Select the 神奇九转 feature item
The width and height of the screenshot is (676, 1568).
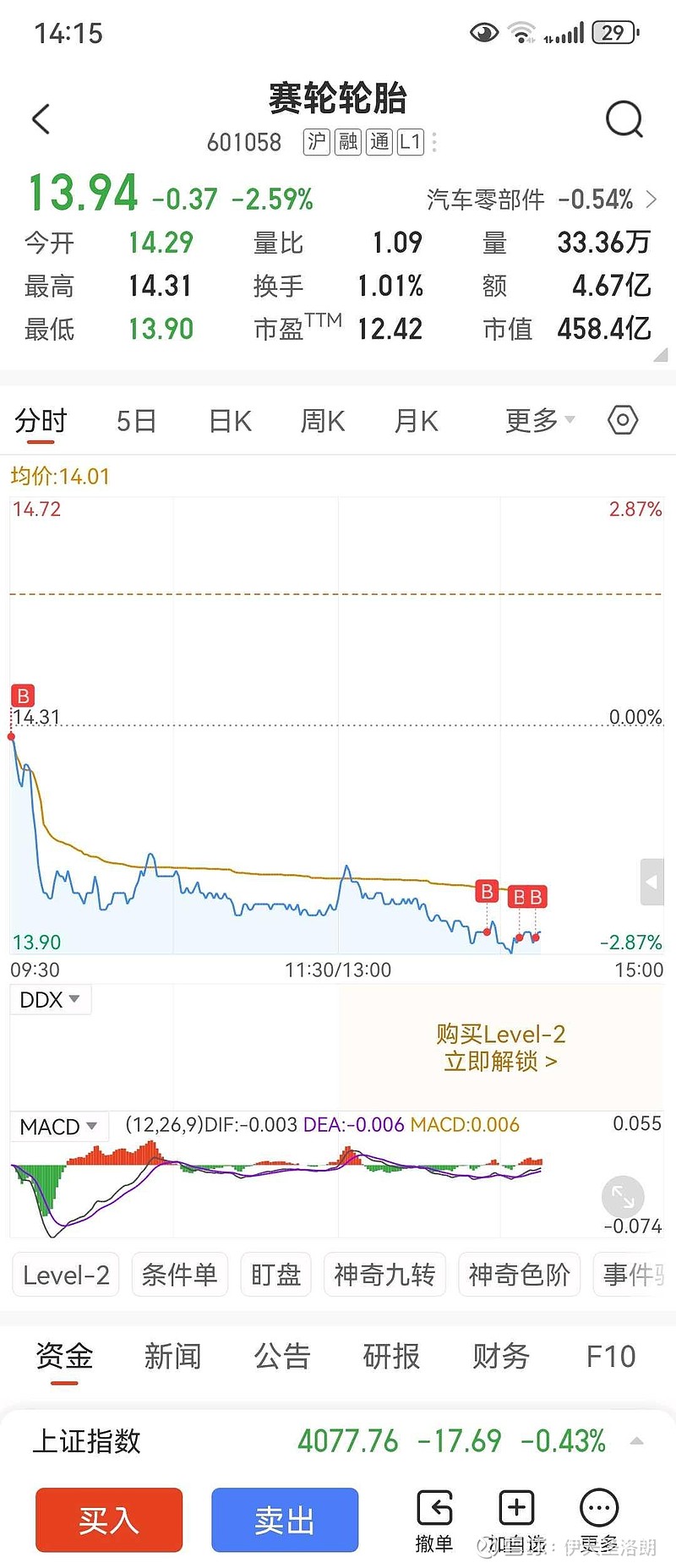[384, 1274]
